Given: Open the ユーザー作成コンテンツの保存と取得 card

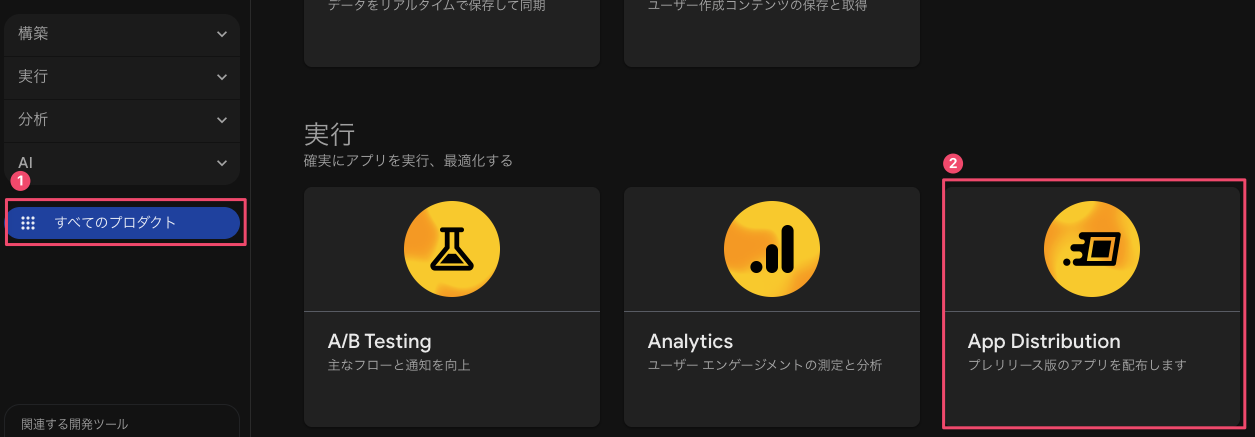Looking at the screenshot, I should pyautogui.click(x=771, y=30).
